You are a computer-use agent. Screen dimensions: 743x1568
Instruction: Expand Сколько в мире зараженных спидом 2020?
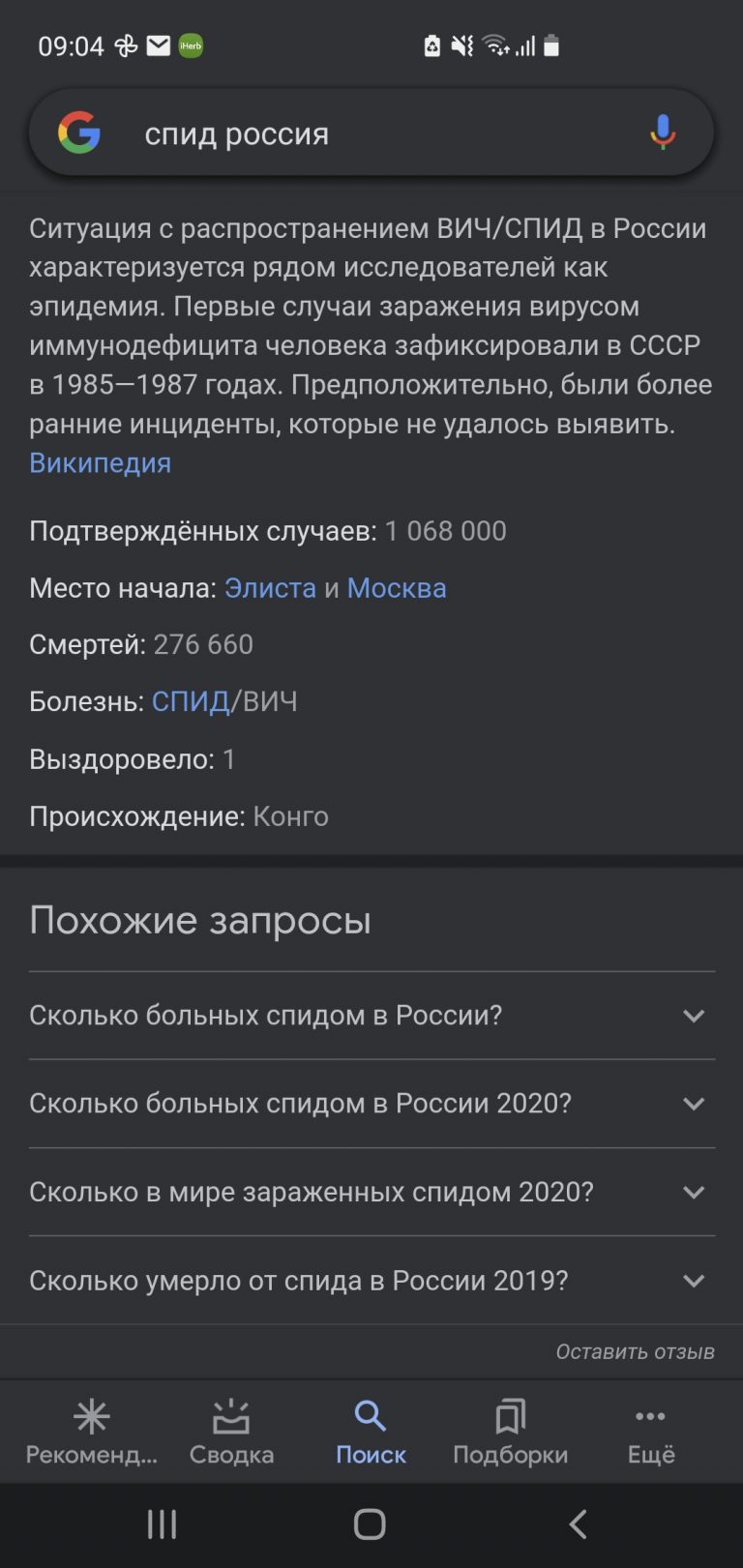(x=371, y=1192)
